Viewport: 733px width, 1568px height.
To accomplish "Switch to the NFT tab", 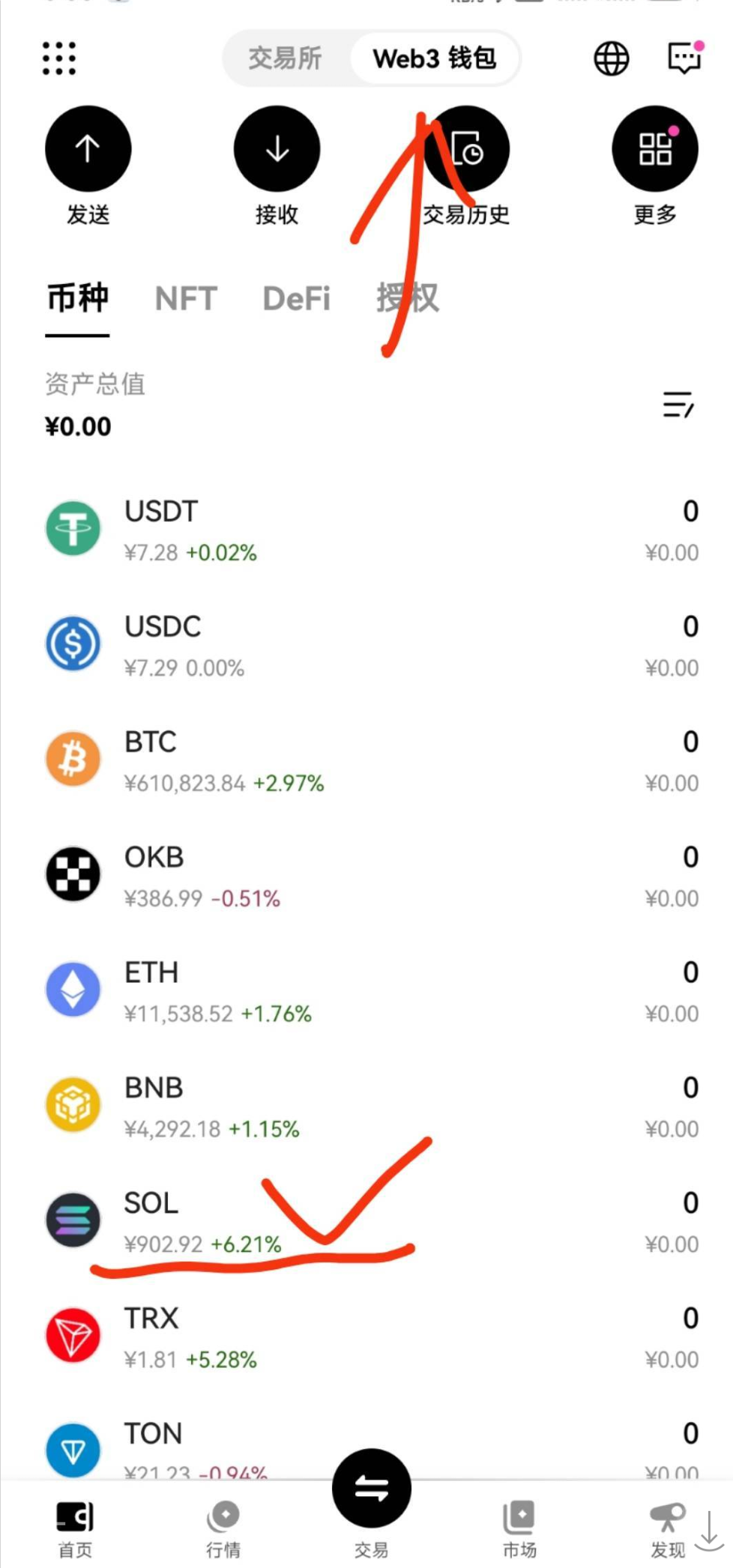I will point(186,299).
